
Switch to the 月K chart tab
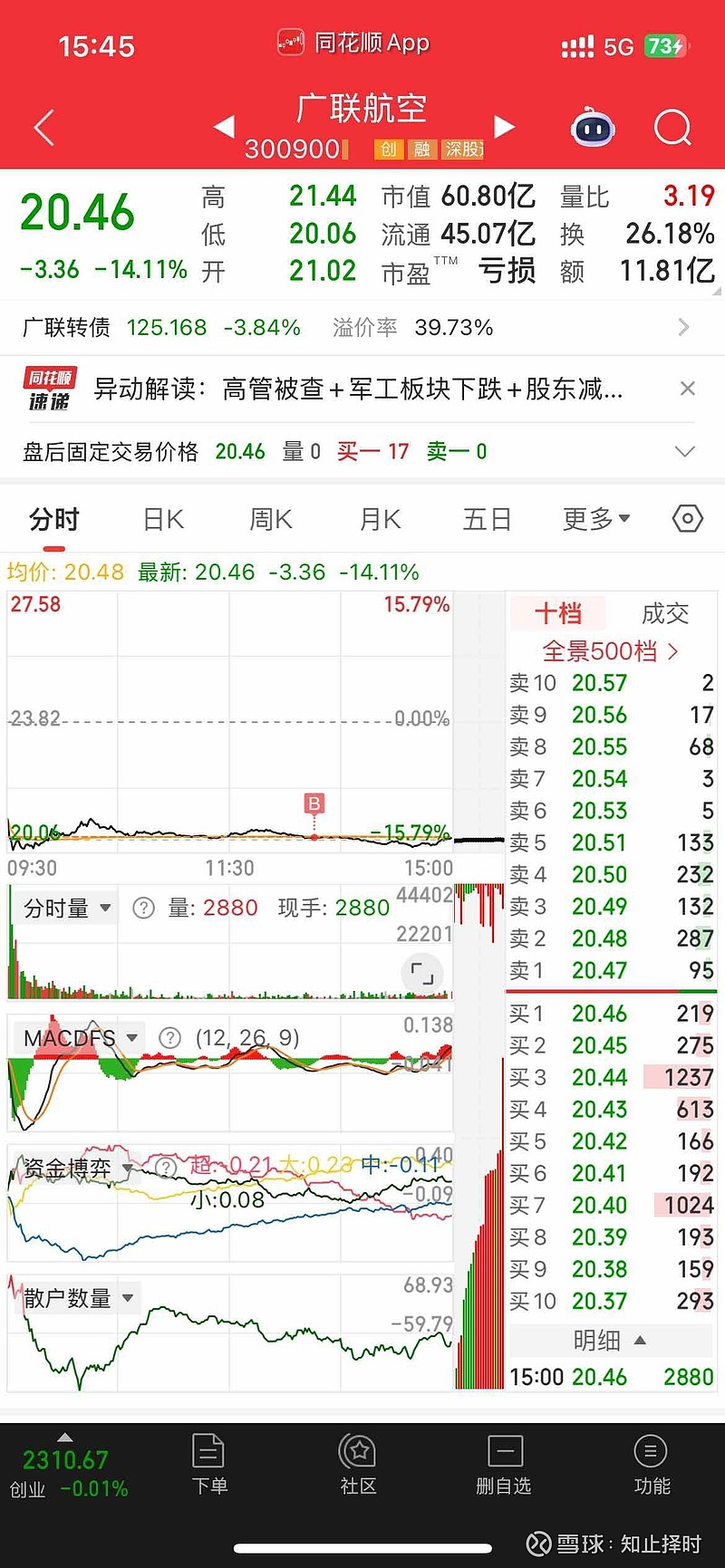[380, 519]
